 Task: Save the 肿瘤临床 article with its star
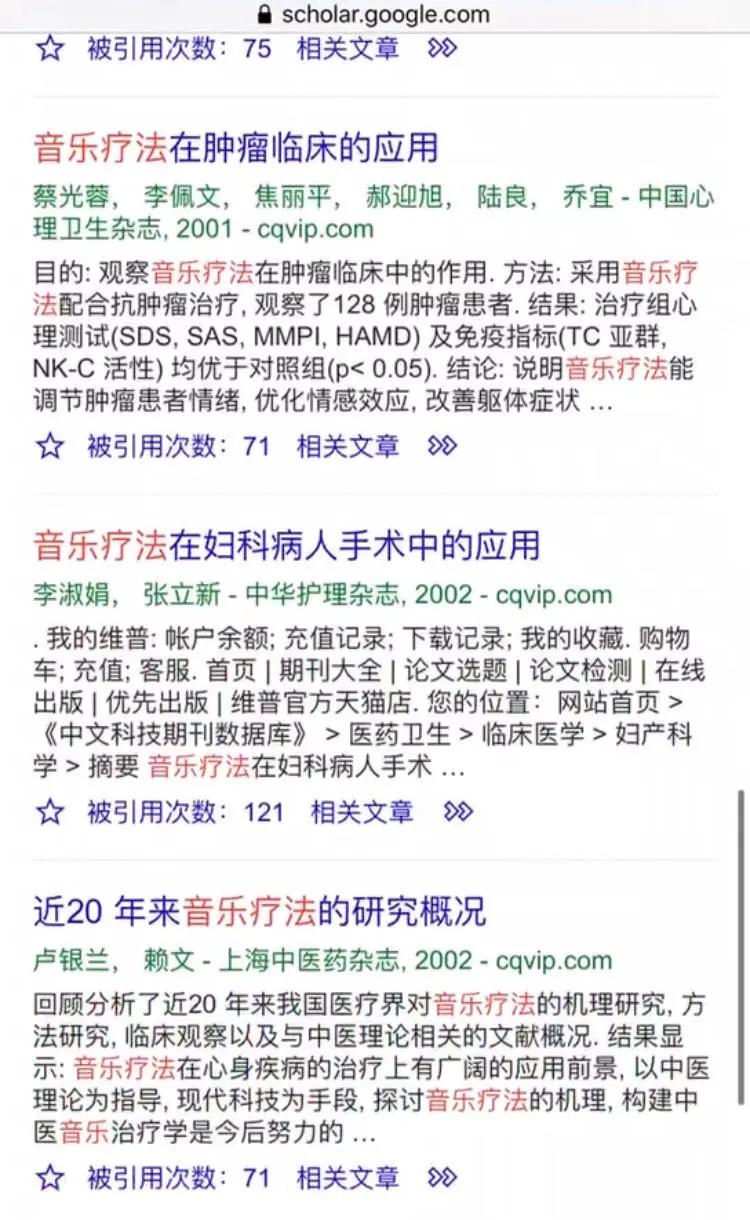(x=50, y=446)
